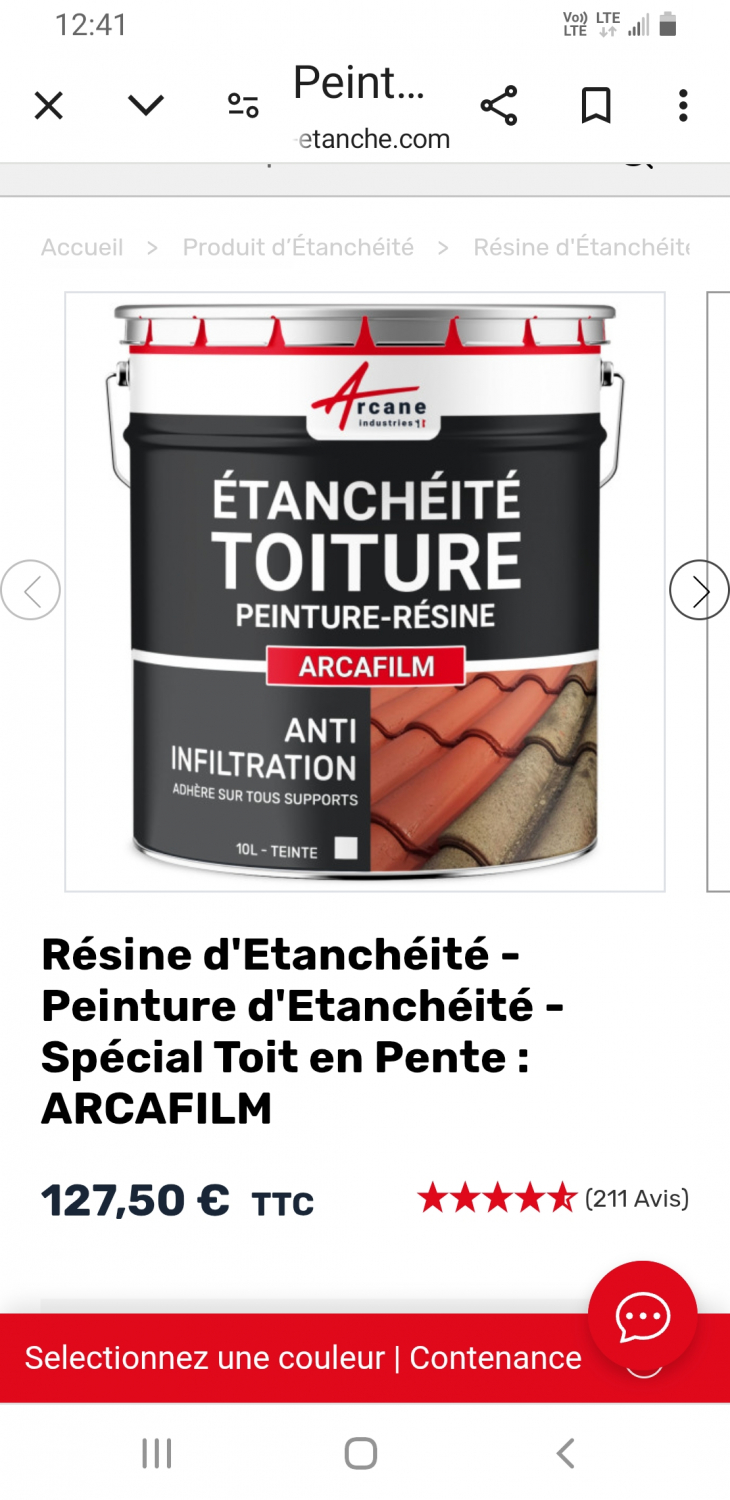View the 211 Avis reviews
Image resolution: width=730 pixels, height=1500 pixels.
(636, 1198)
